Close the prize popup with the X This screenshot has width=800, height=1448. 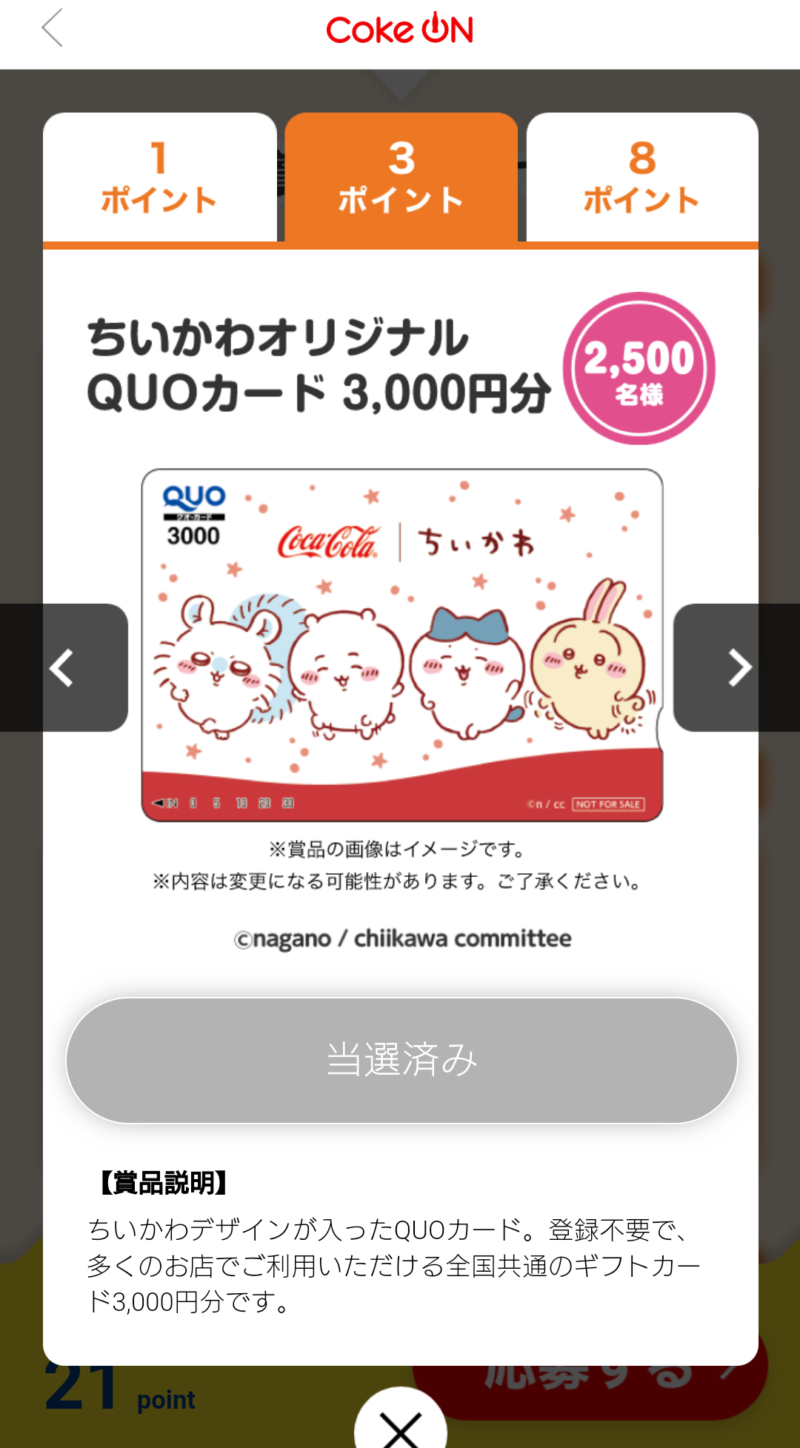pyautogui.click(x=400, y=1424)
